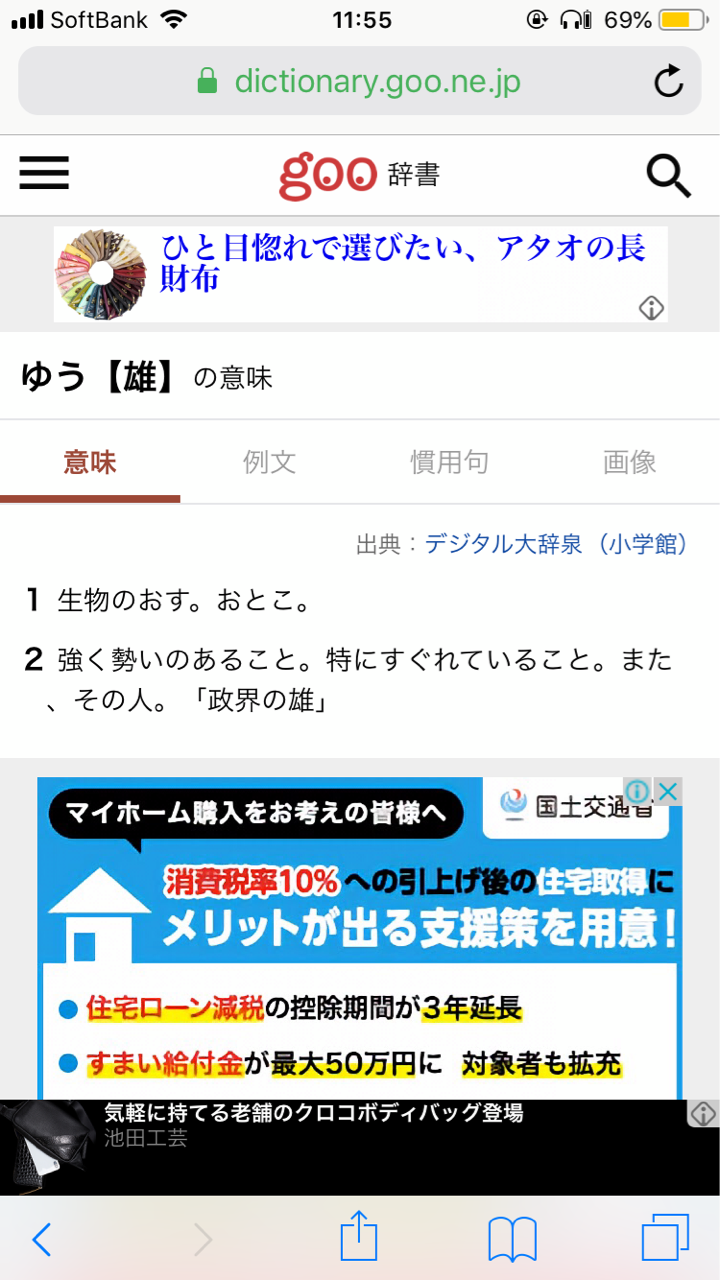The width and height of the screenshot is (720, 1280).
Task: Open the hamburger menu
Action: coord(44,174)
